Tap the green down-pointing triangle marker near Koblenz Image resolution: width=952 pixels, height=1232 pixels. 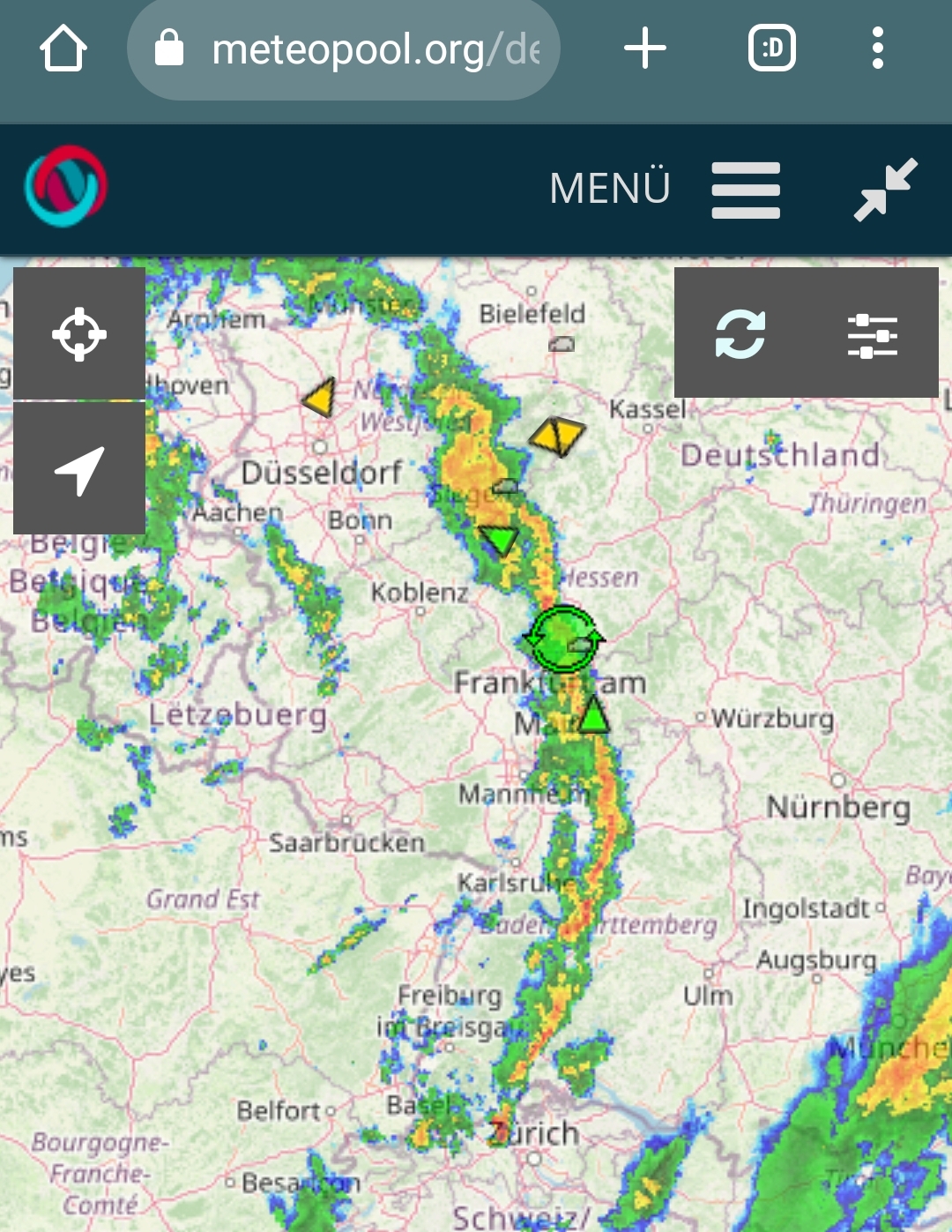coord(500,538)
